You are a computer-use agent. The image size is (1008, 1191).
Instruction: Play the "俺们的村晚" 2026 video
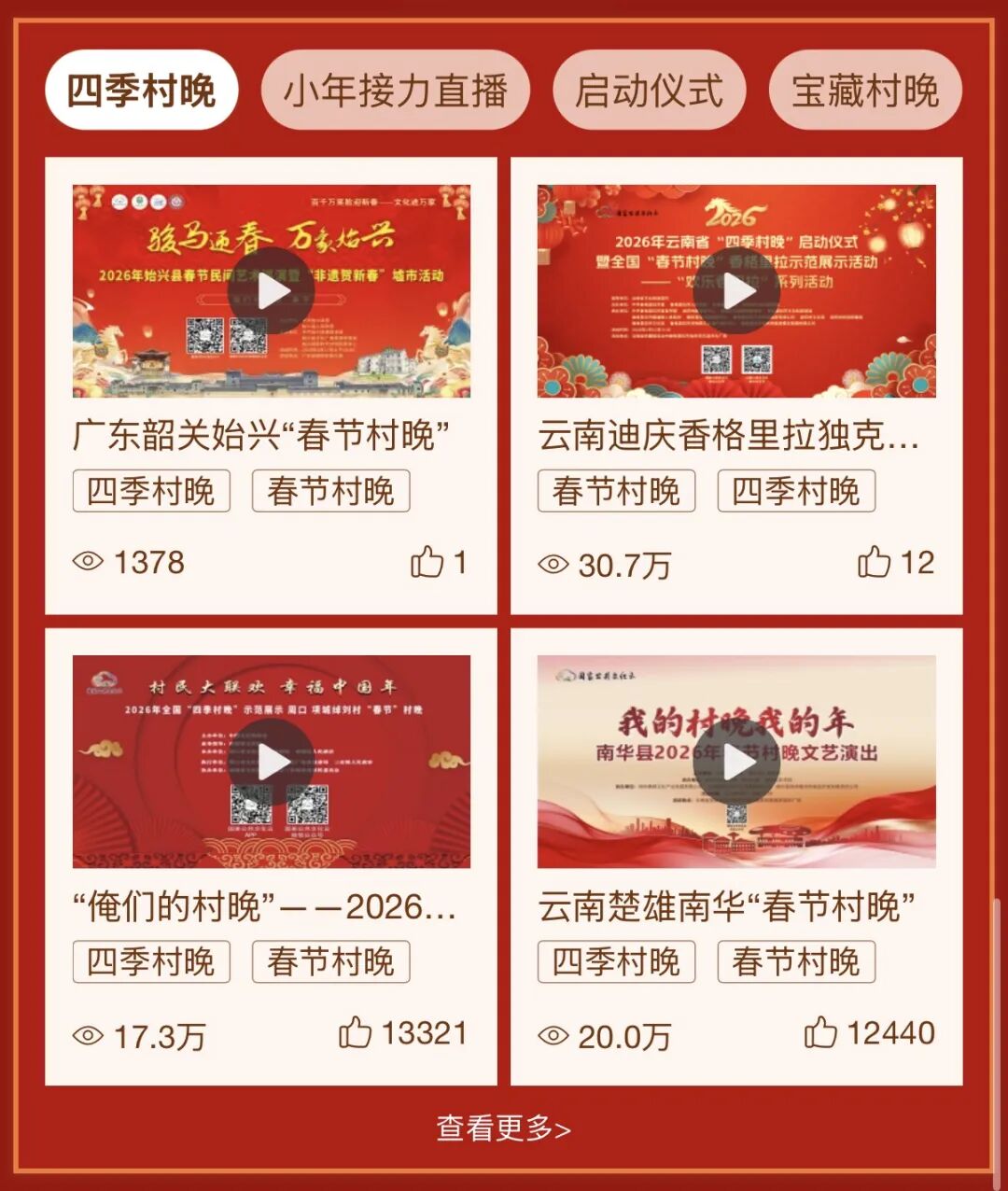coord(271,762)
